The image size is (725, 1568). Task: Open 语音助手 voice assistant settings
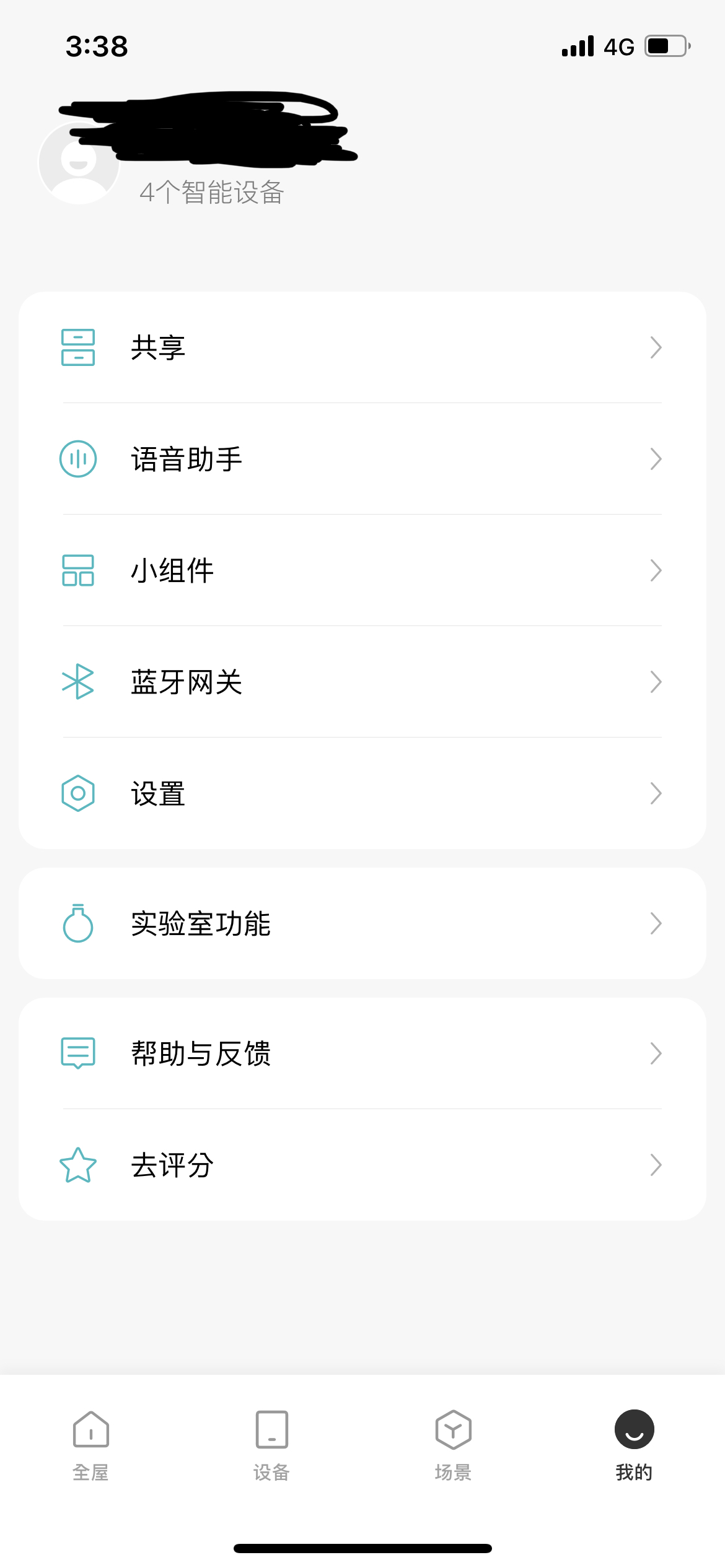362,459
